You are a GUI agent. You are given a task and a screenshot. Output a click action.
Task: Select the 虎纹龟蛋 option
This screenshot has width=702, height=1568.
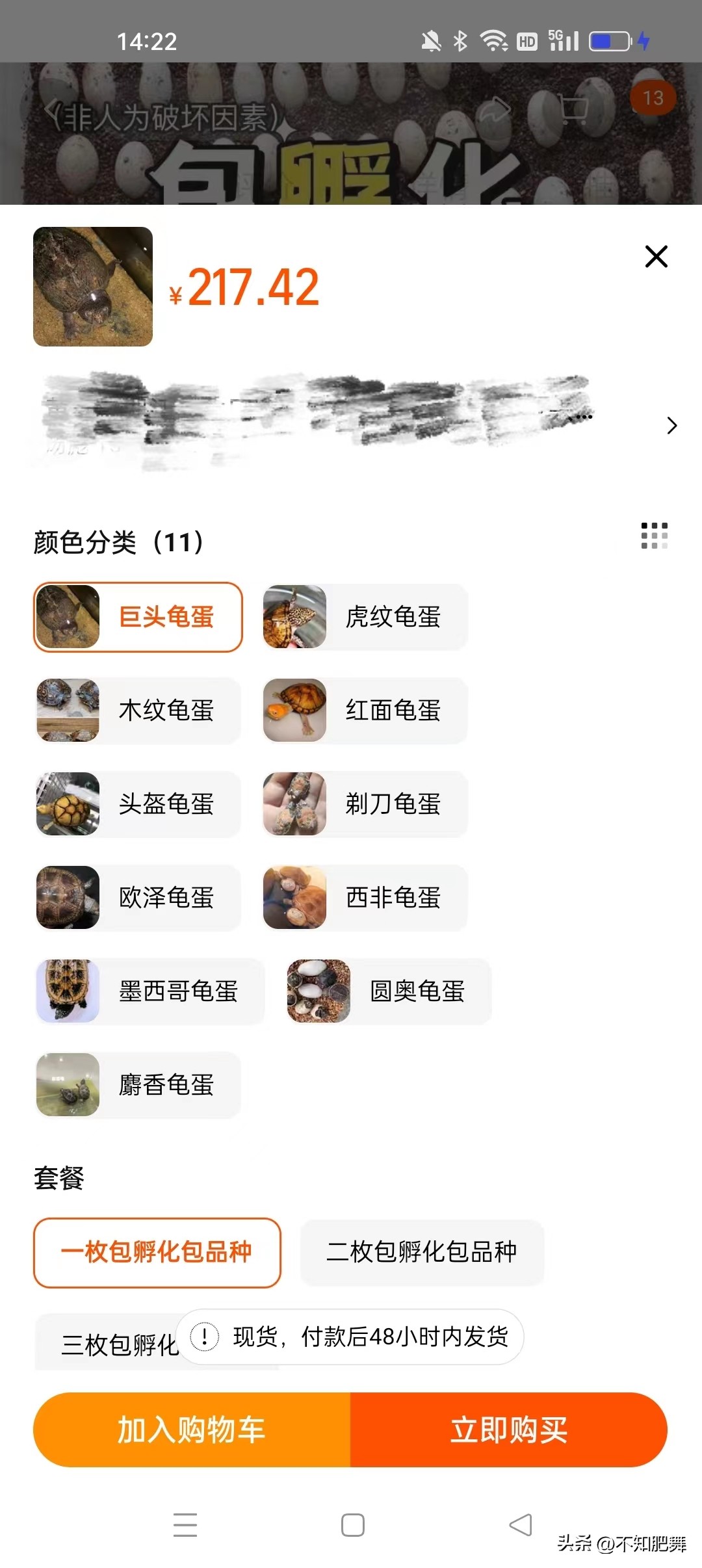coord(364,617)
